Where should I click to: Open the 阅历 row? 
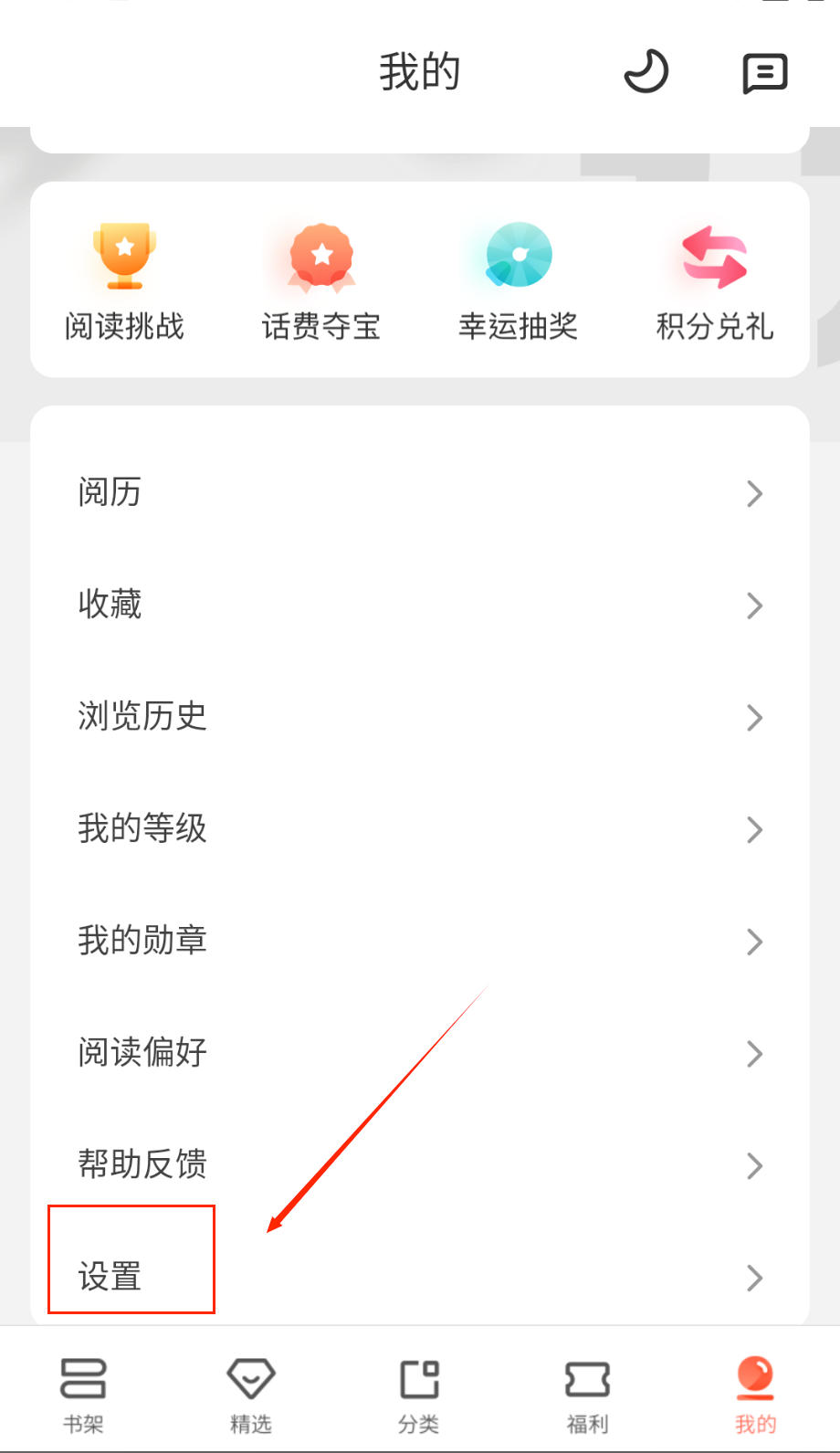point(420,493)
